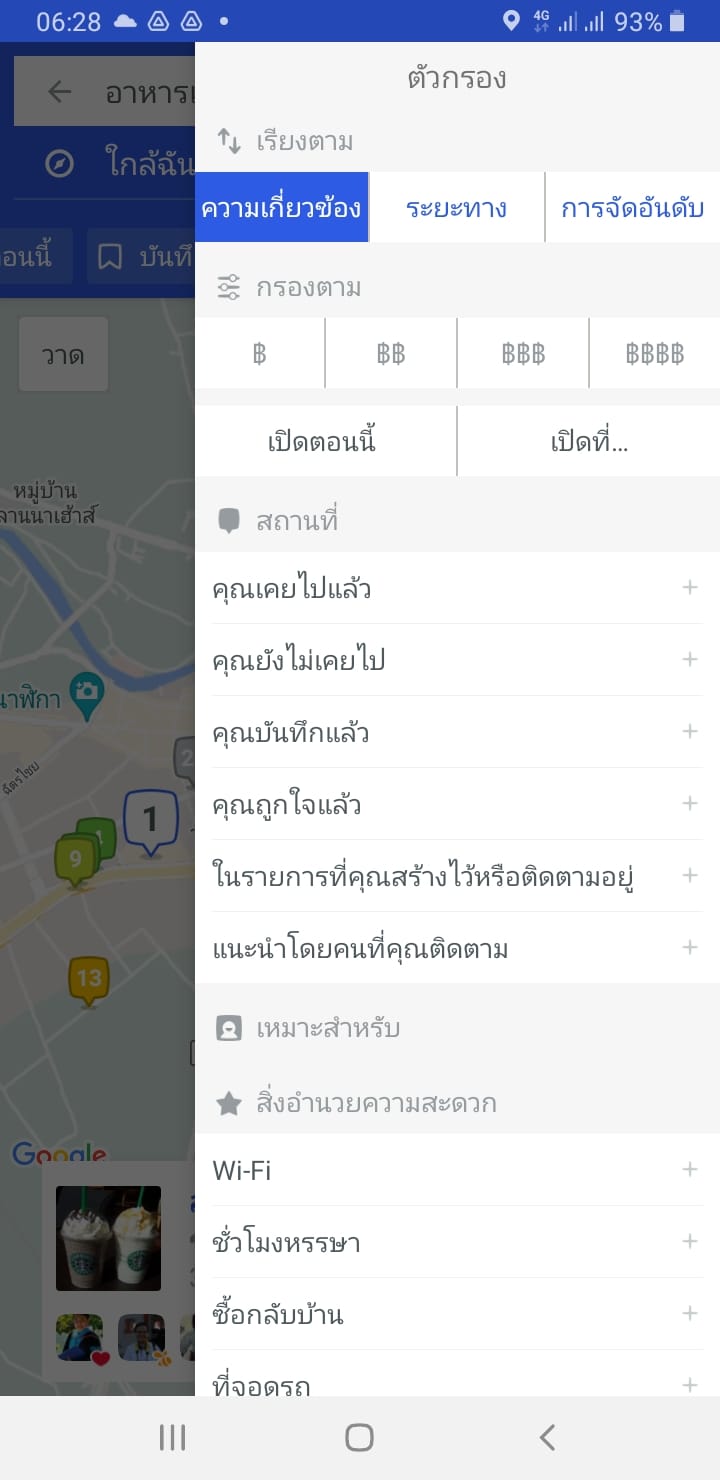Choose the เปิดที่... time filter
The width and height of the screenshot is (720, 1480).
click(589, 441)
